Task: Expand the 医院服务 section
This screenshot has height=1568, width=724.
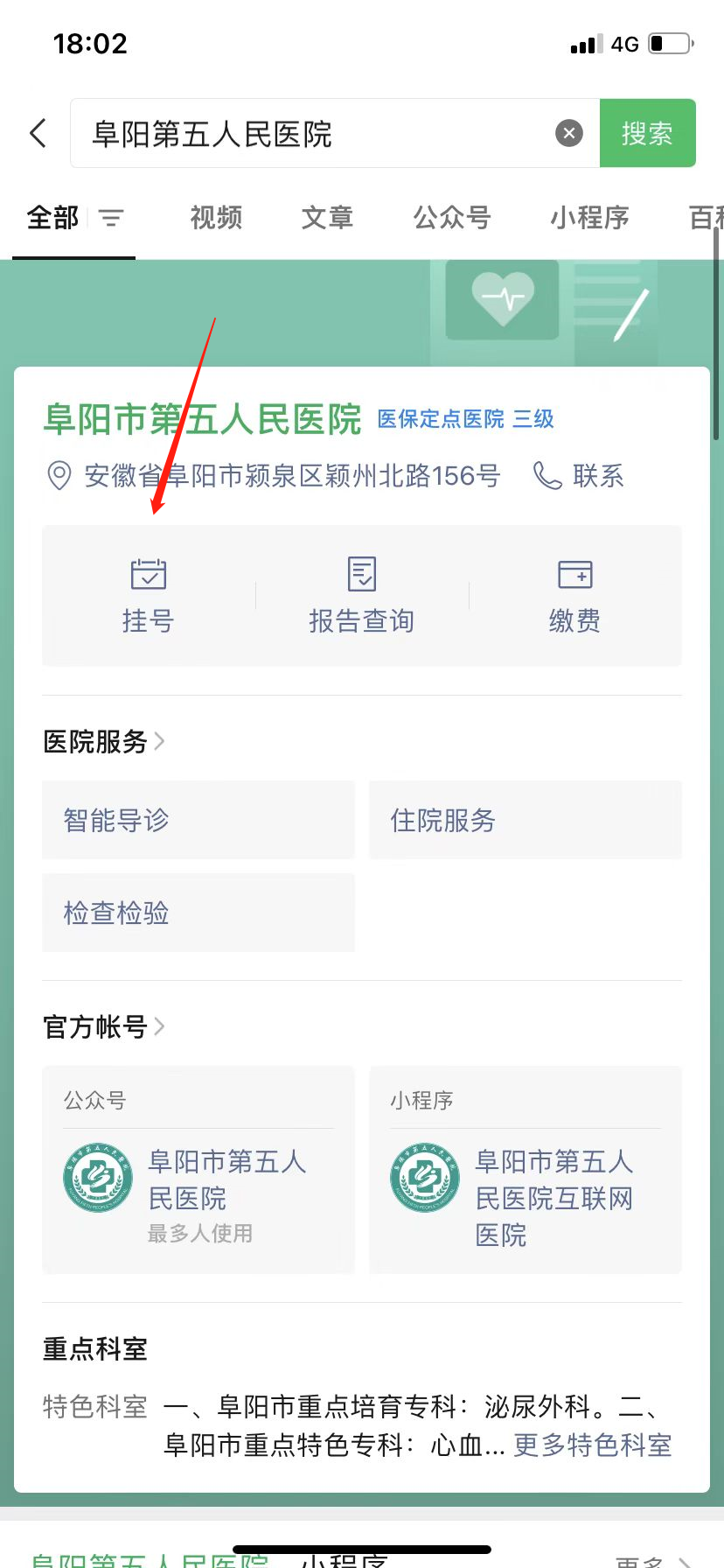Action: pos(105,741)
